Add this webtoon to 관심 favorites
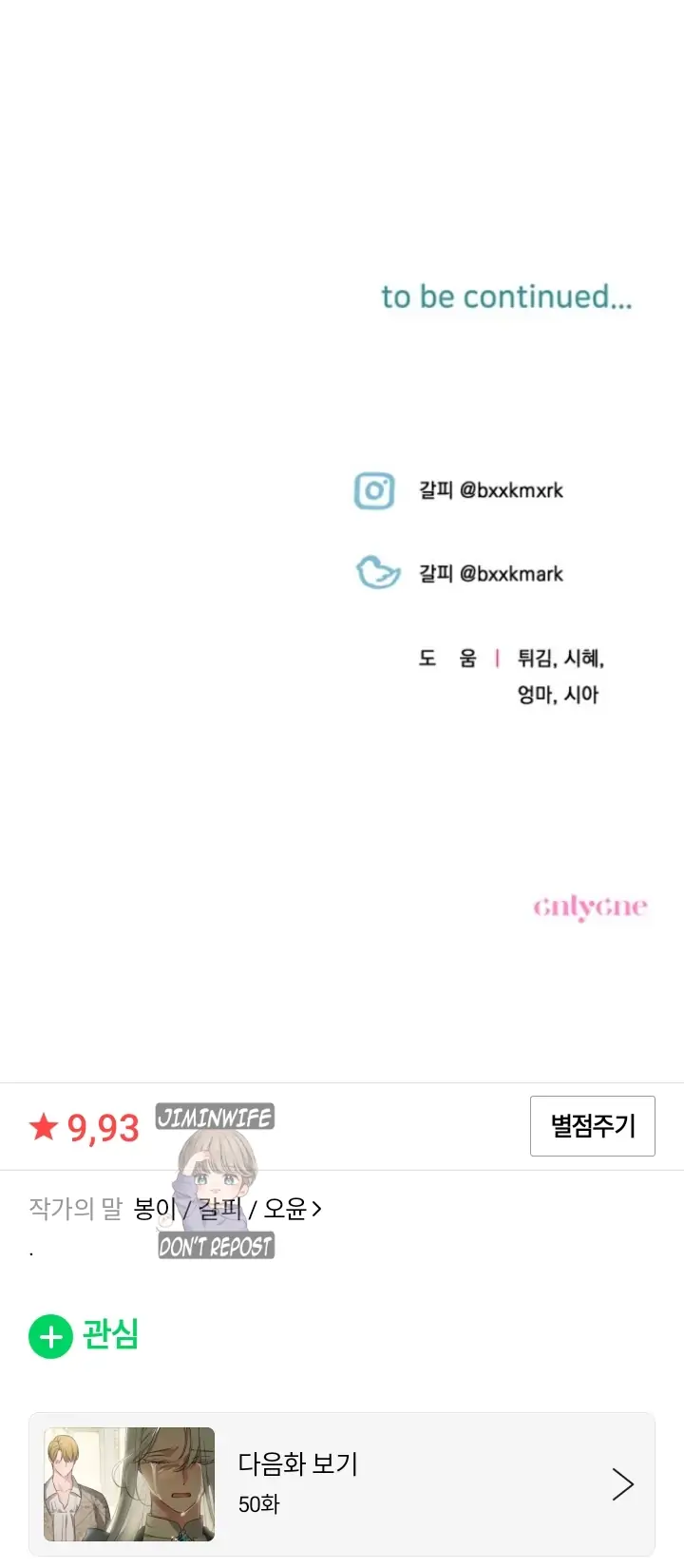The width and height of the screenshot is (684, 1568). pyautogui.click(x=84, y=1335)
